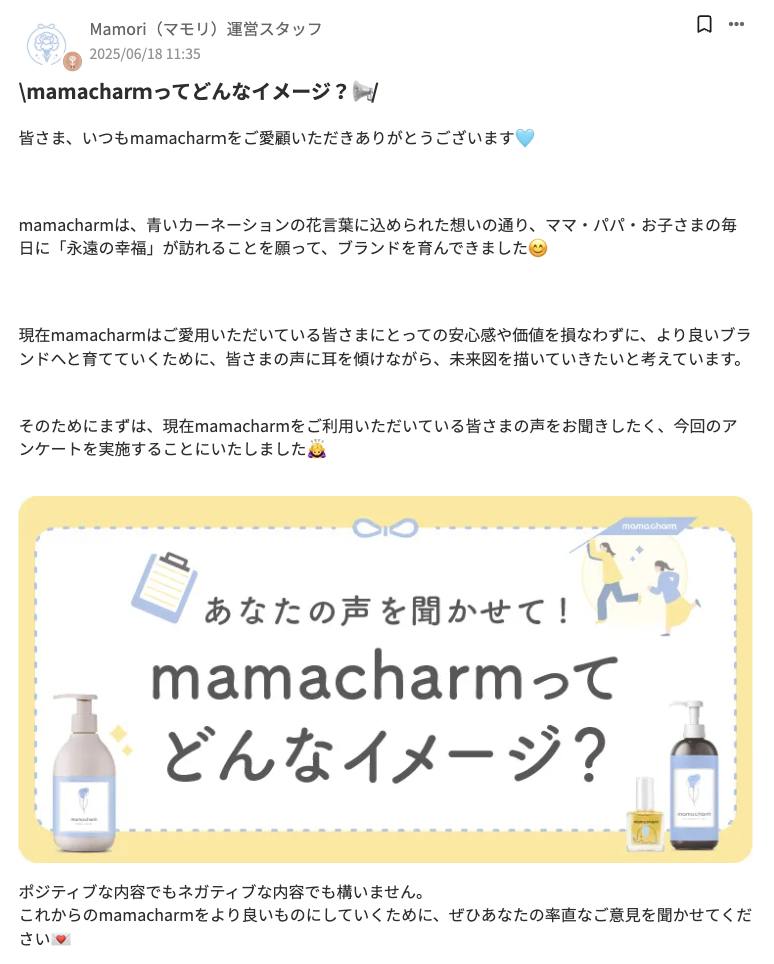Open the Mamori staff profile avatar
774x964 pixels.
point(48,43)
